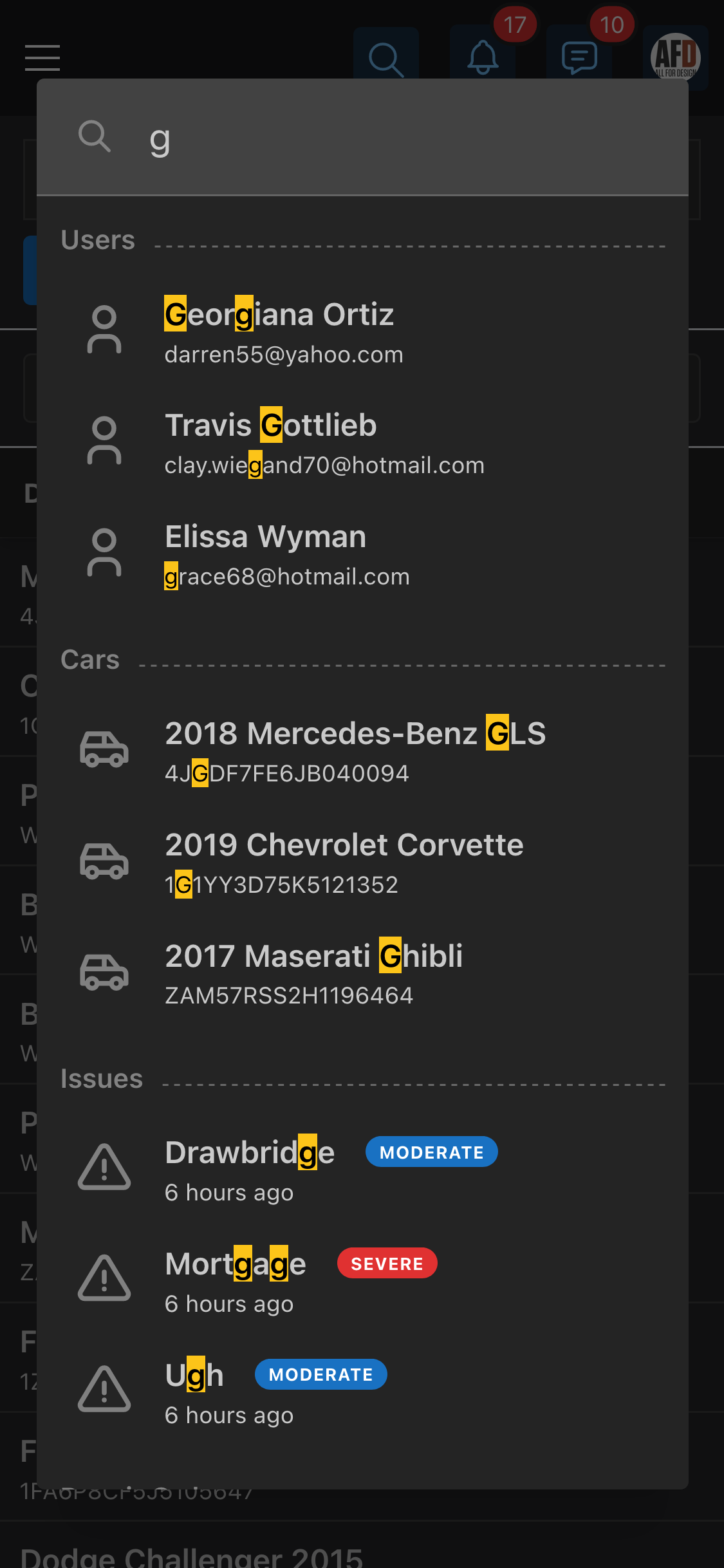Screen dimensions: 724x1568
Task: Open the AFD profile avatar
Action: [676, 58]
